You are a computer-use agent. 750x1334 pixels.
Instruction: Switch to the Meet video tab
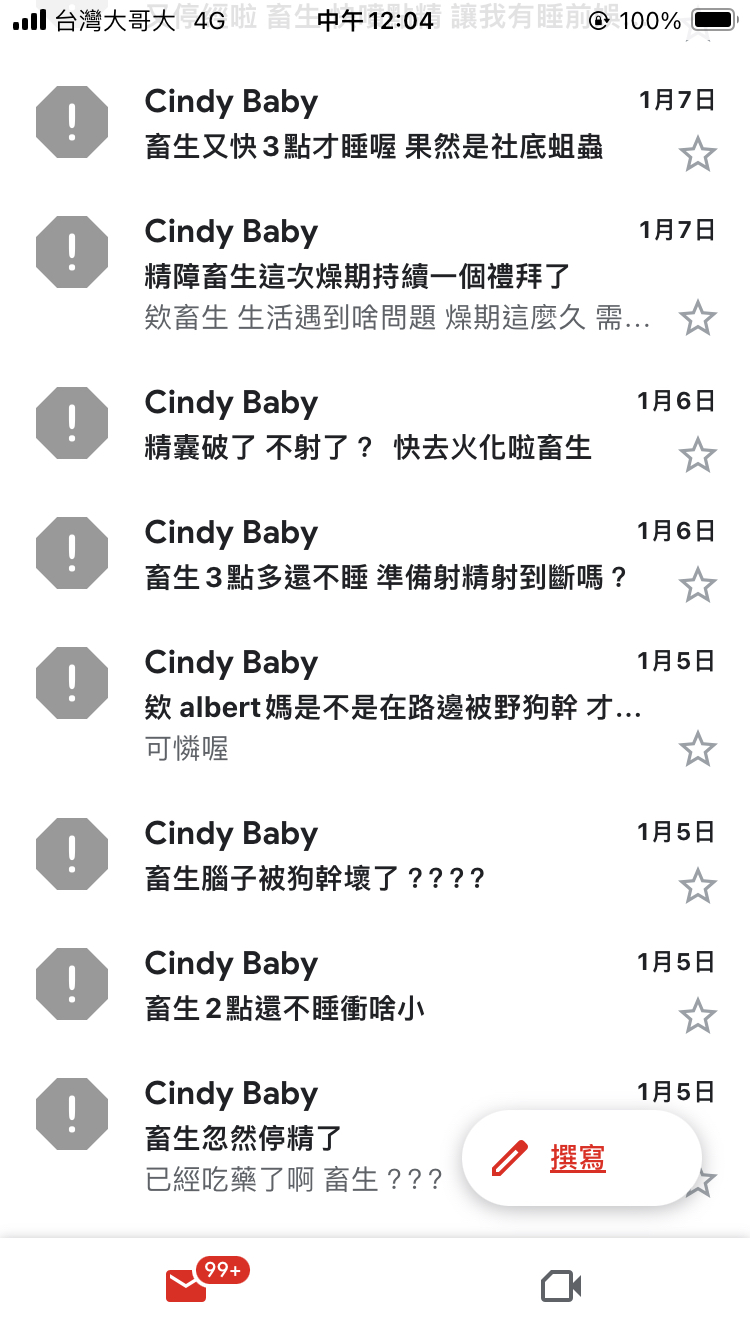click(x=562, y=1286)
